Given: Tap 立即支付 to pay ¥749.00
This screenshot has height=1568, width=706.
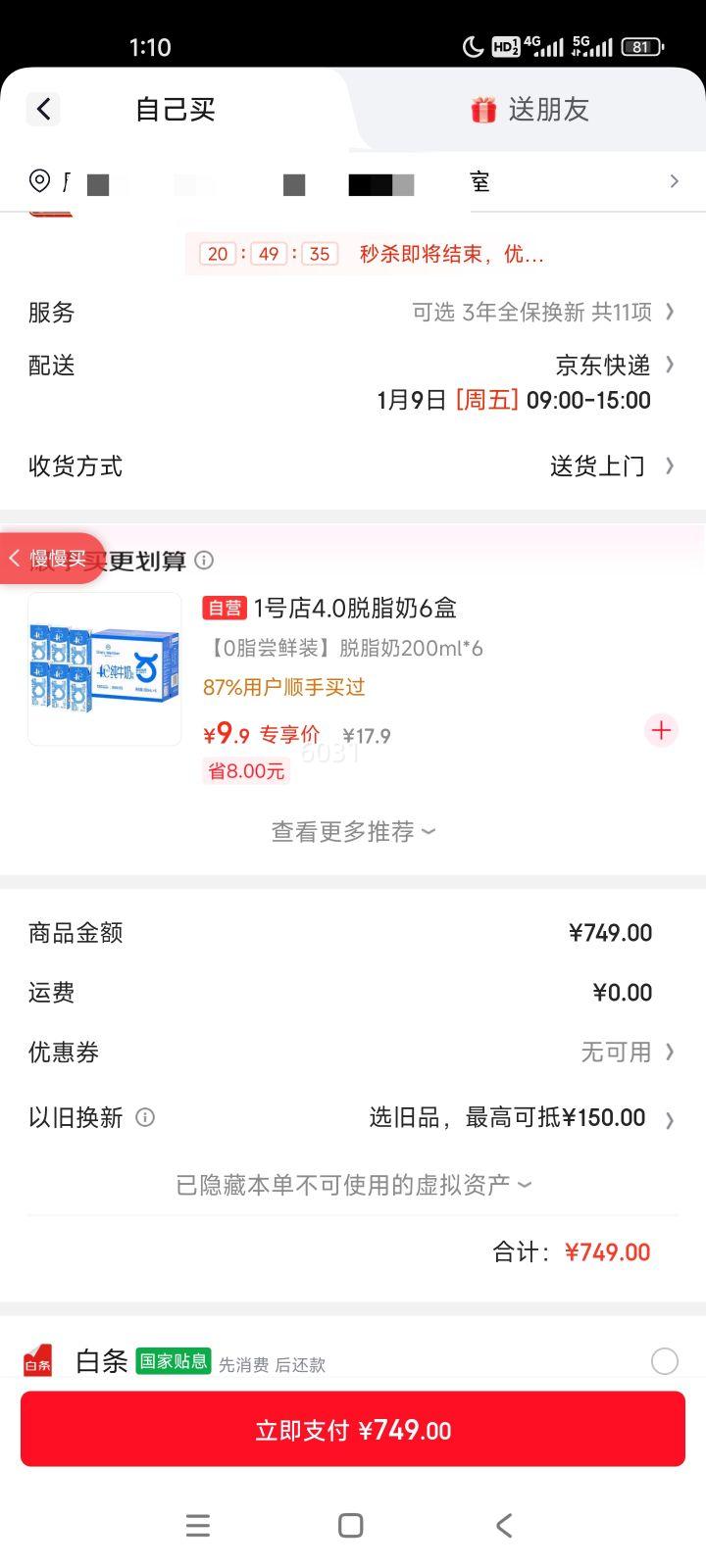Looking at the screenshot, I should tap(351, 1429).
